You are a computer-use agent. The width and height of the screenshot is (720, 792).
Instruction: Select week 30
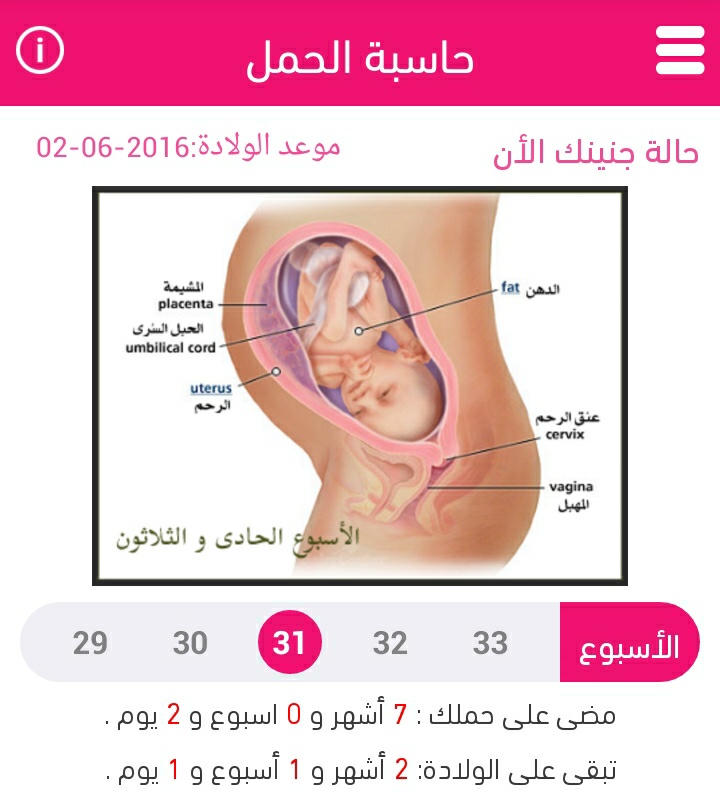[190, 643]
